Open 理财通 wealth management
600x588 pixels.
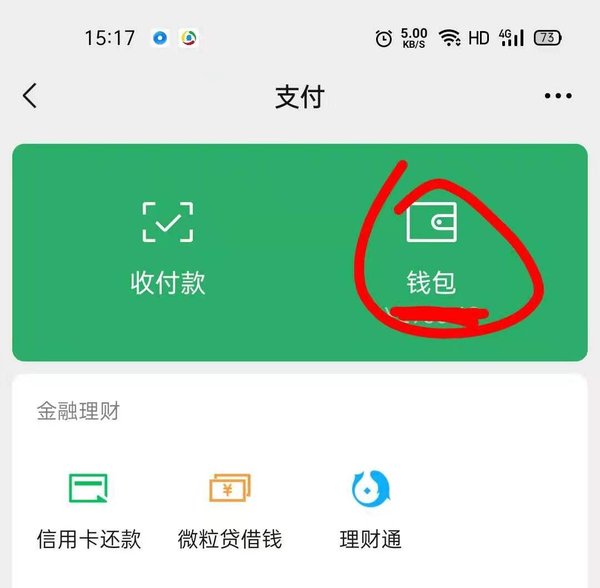click(x=370, y=511)
